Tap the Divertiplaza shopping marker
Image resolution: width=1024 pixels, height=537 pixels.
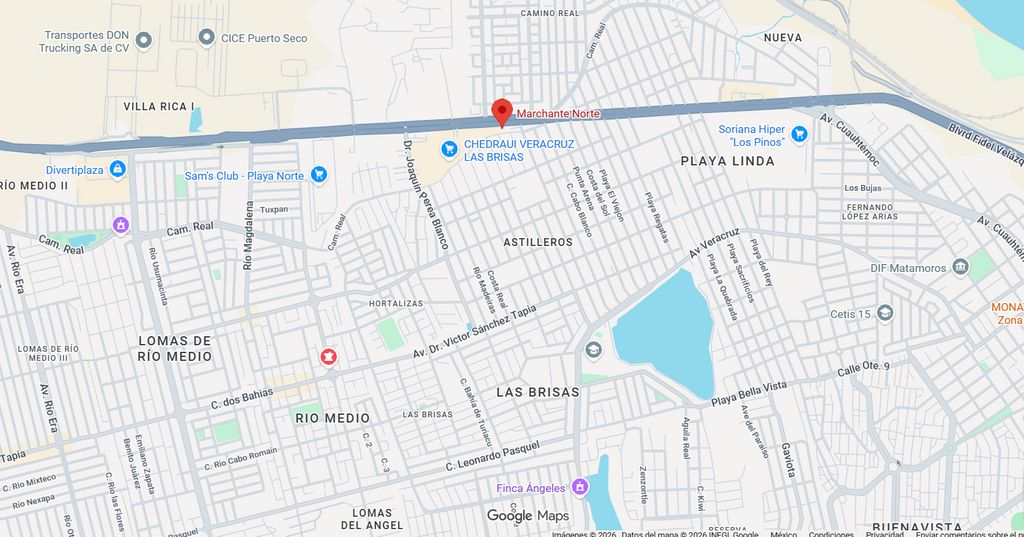click(x=117, y=169)
